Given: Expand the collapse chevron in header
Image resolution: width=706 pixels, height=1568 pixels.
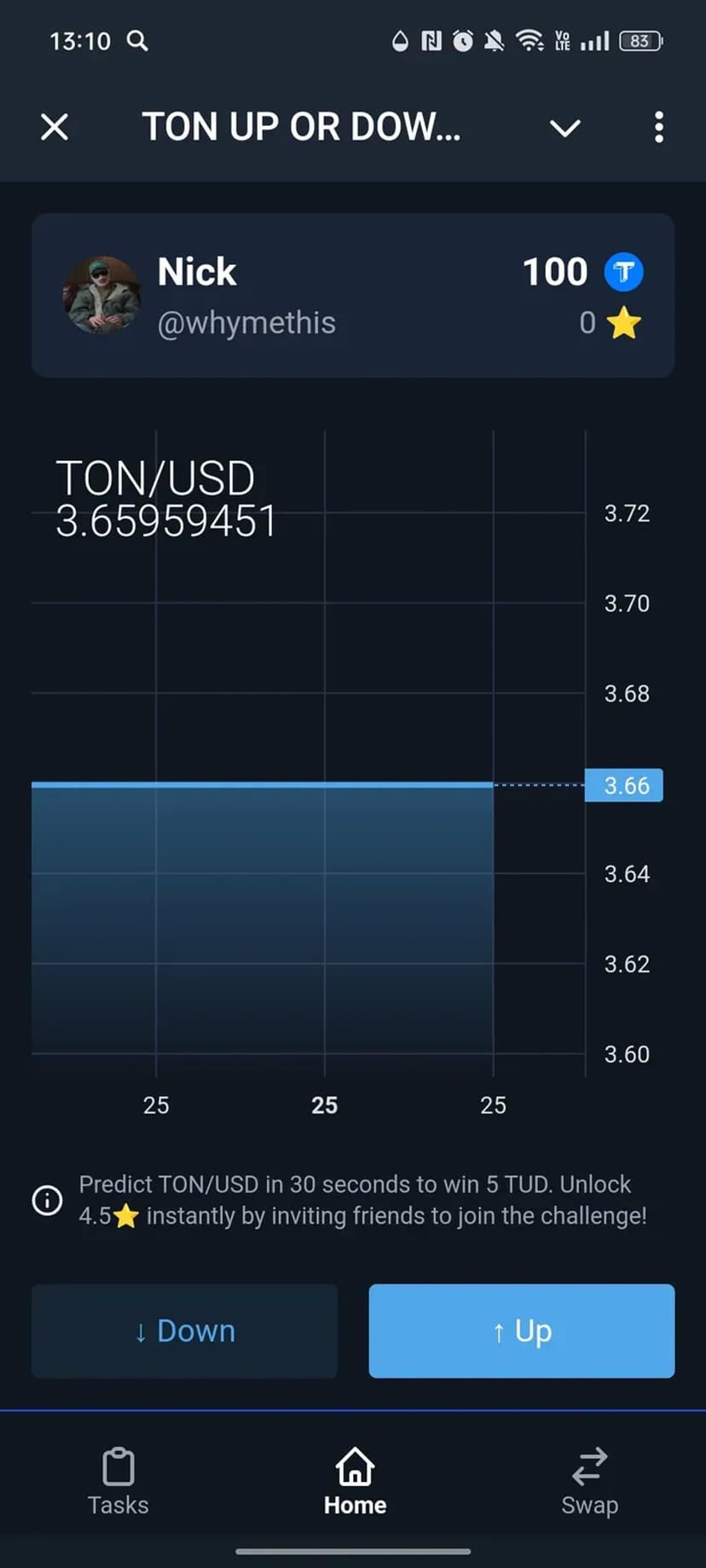Looking at the screenshot, I should pos(564,128).
